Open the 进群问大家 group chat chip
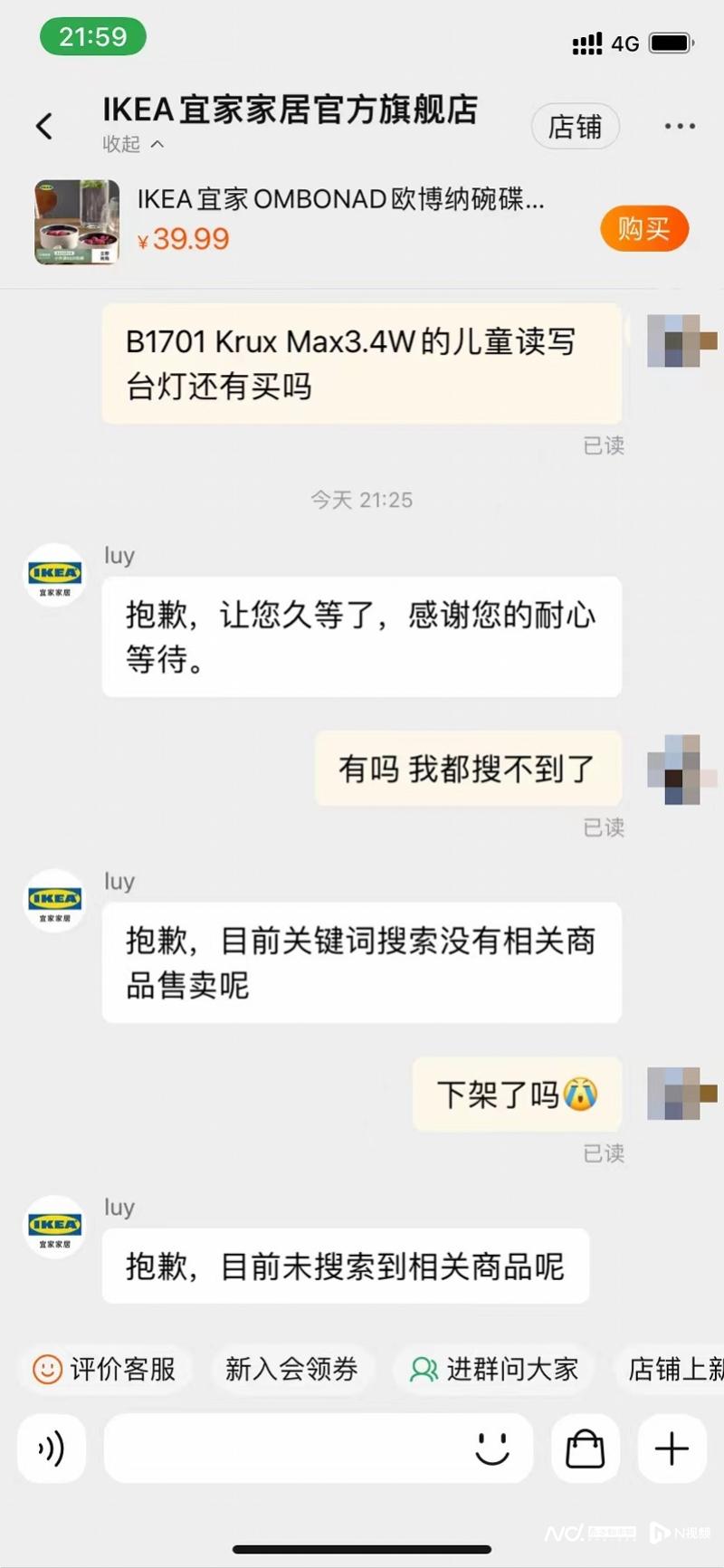This screenshot has height=1568, width=724. (494, 1369)
